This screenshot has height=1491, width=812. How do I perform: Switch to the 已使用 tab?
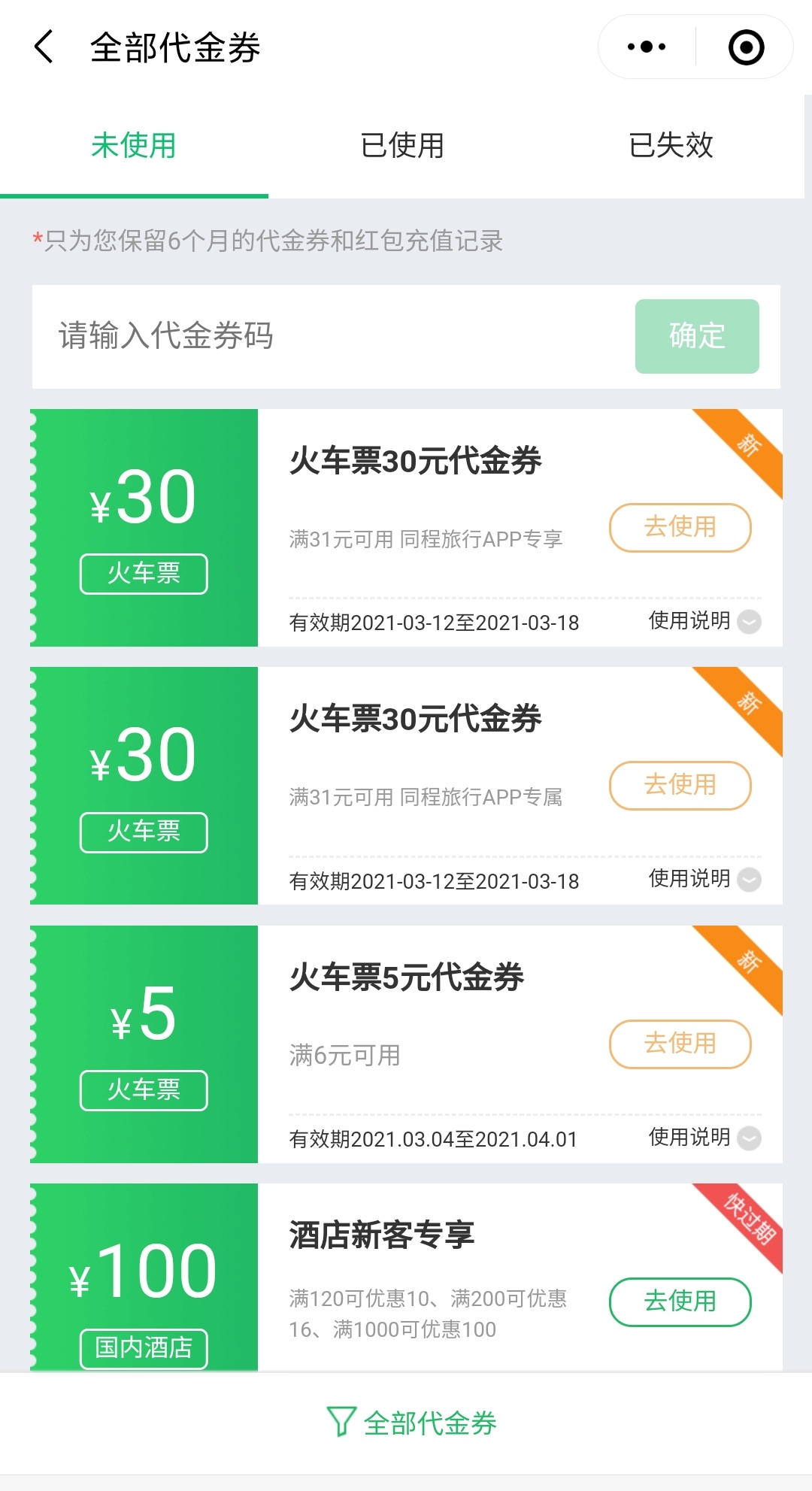click(x=402, y=145)
